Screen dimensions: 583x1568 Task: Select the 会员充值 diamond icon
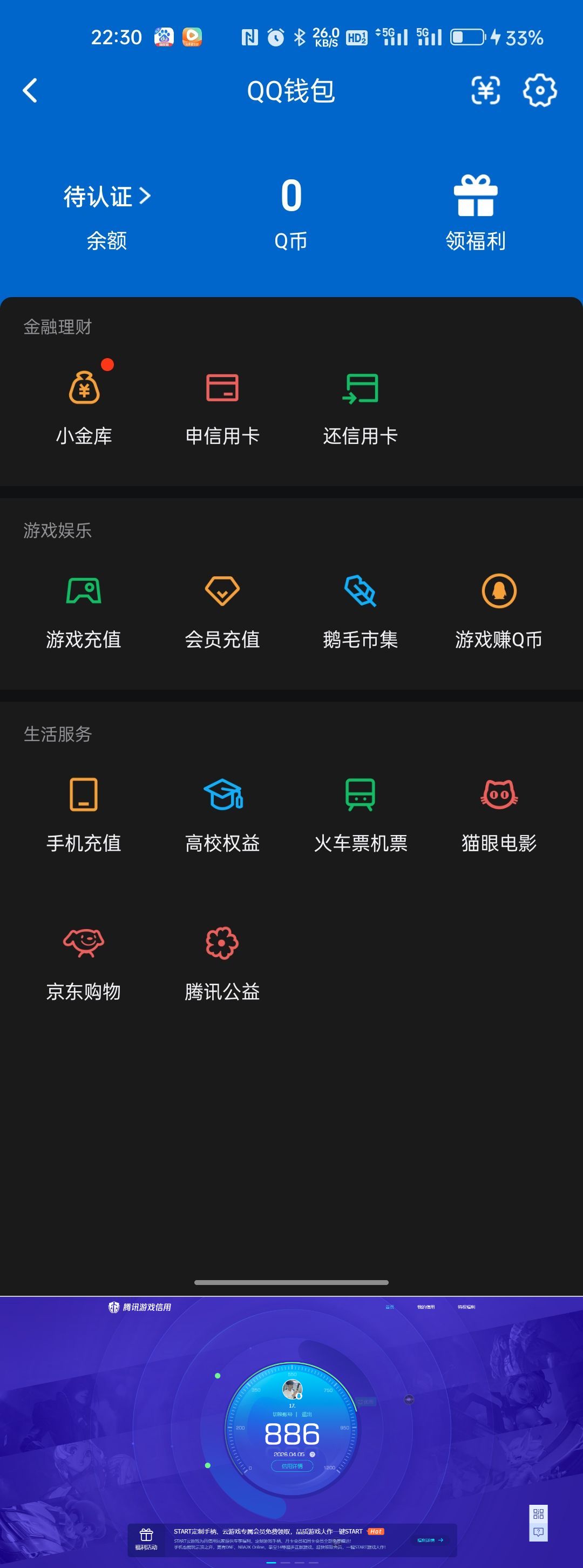(223, 590)
